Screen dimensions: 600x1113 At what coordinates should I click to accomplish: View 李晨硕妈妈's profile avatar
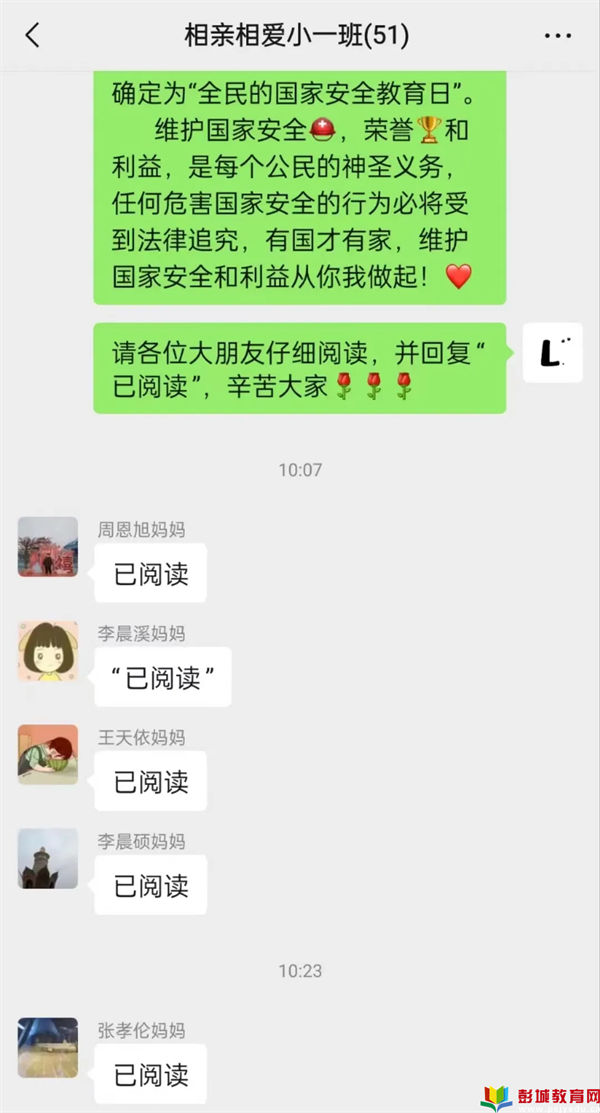[x=48, y=859]
